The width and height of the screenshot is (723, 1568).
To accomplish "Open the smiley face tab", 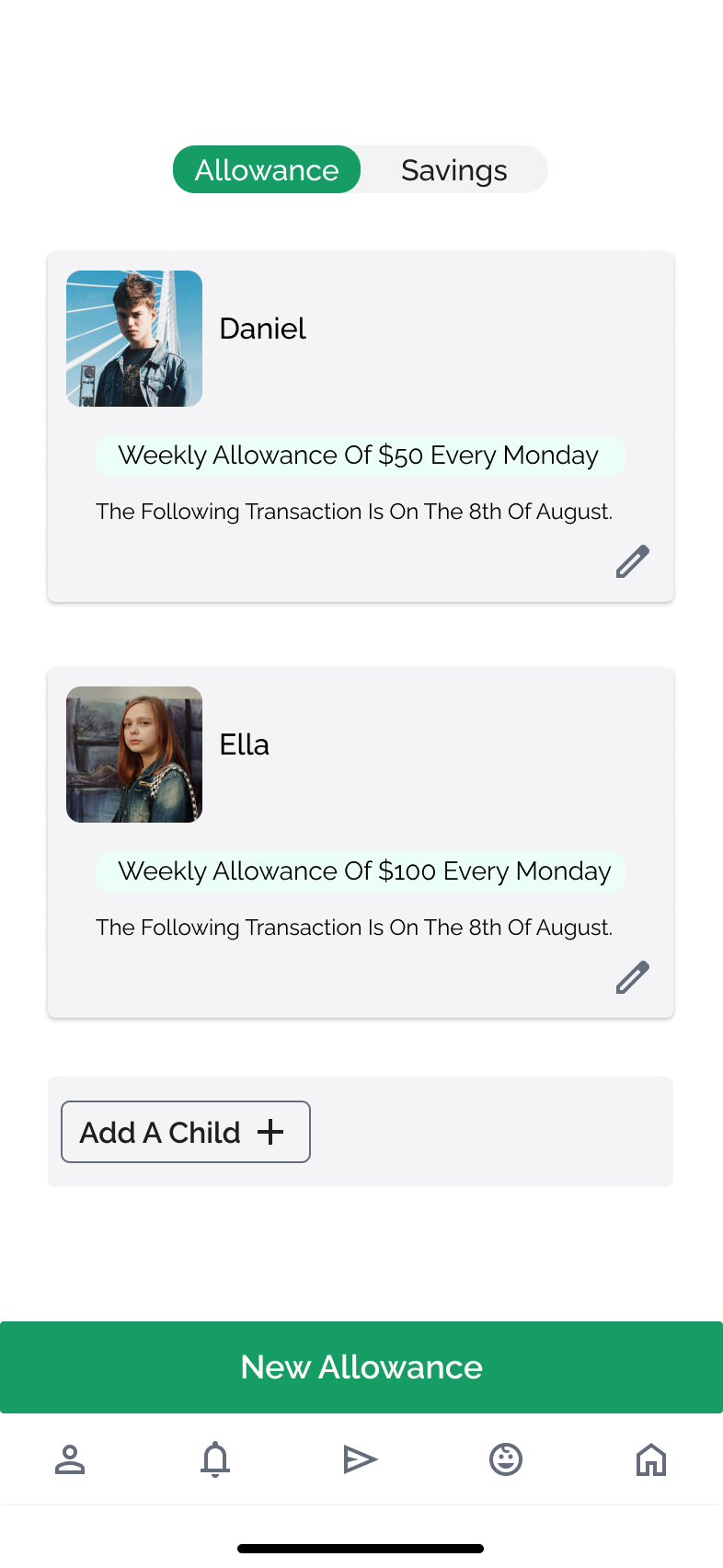I will 506,1459.
